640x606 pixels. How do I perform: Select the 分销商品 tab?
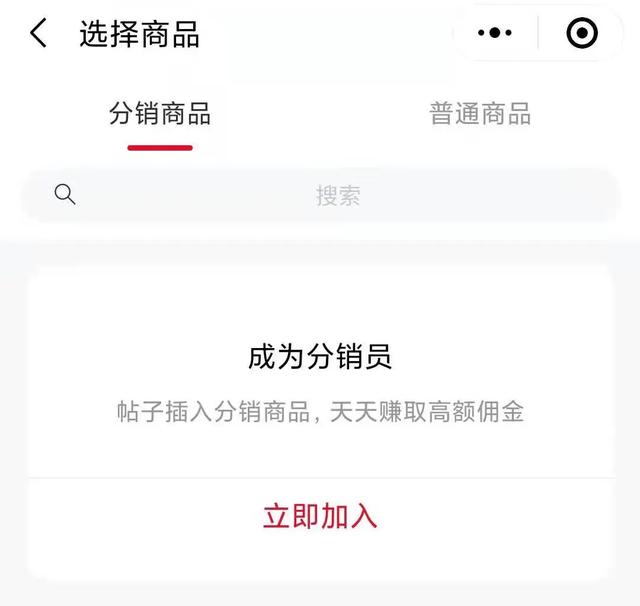pyautogui.click(x=160, y=114)
